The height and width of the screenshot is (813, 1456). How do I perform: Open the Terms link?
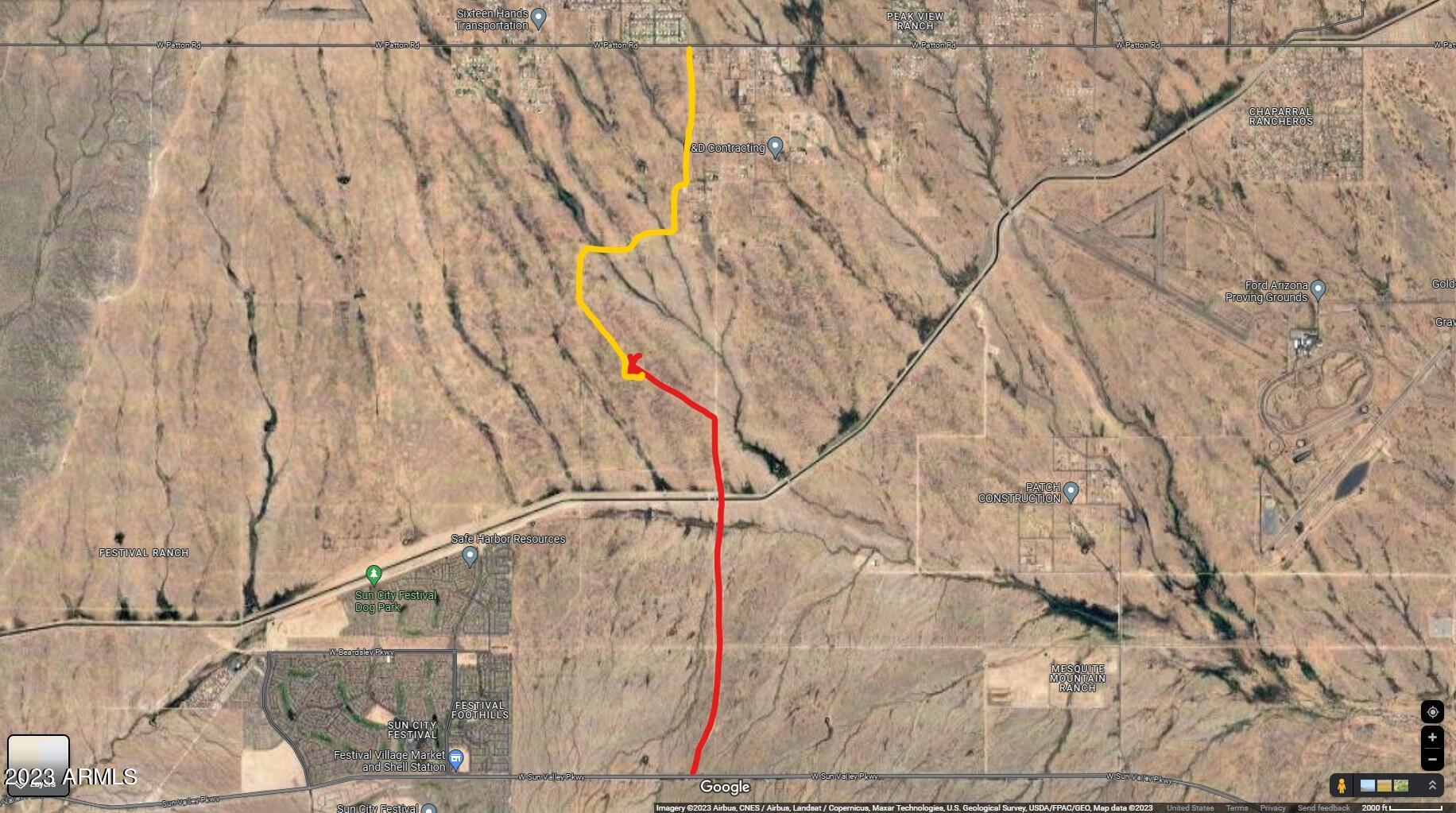click(x=1237, y=807)
